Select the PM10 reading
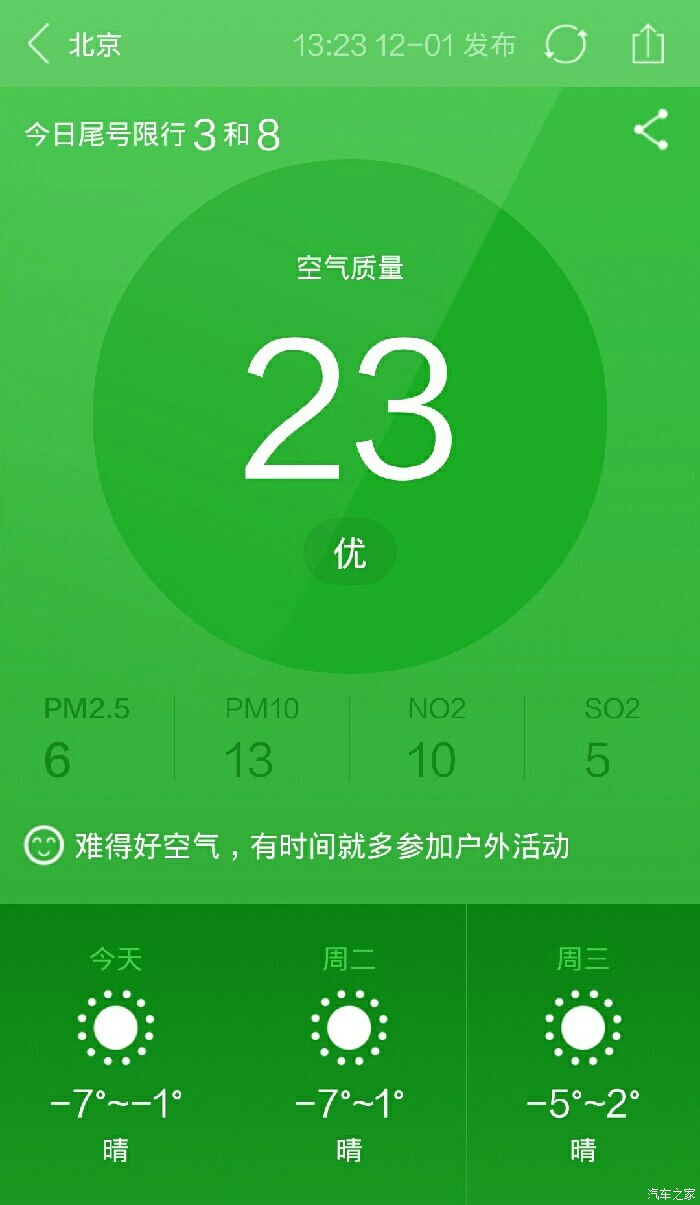 262,738
